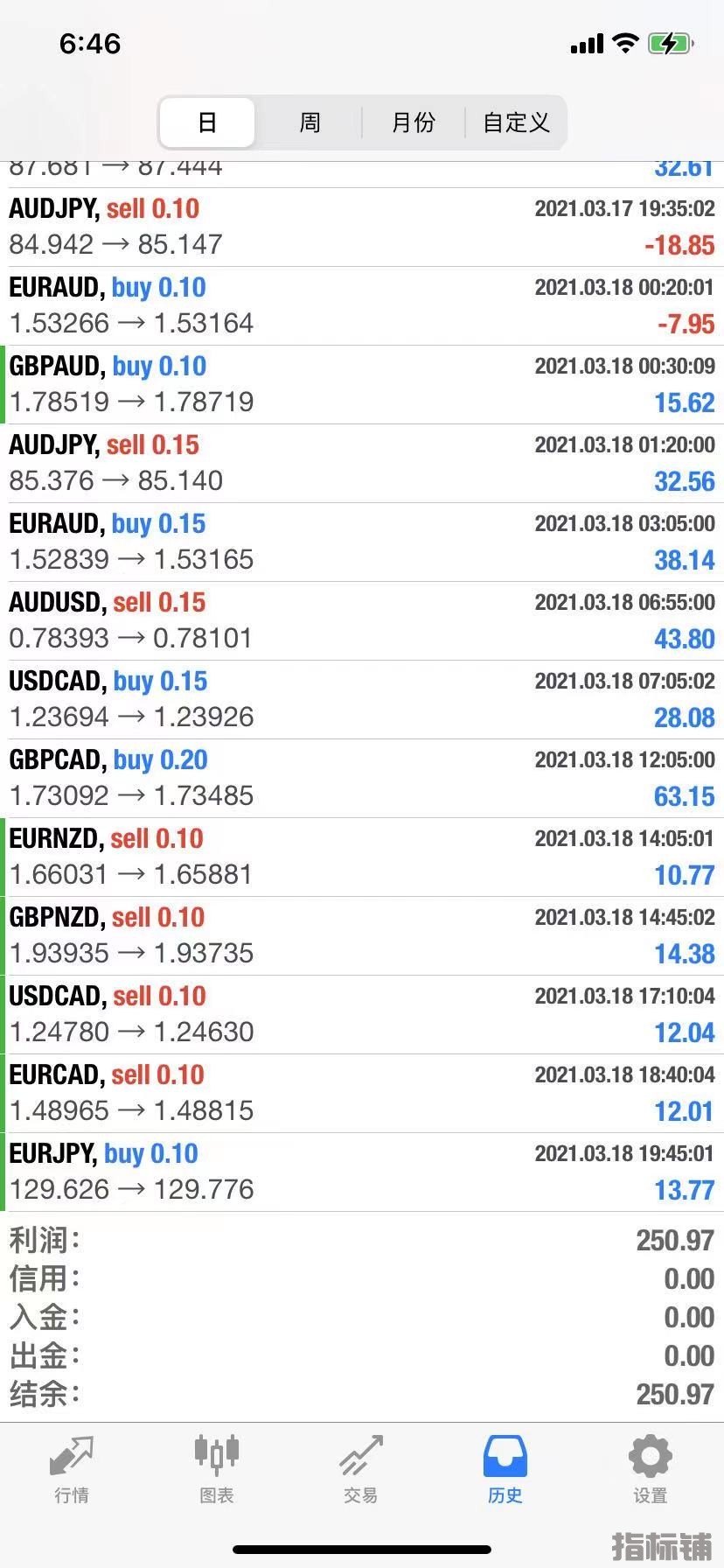Viewport: 724px width, 1568px height.
Task: View the AUDJPY sell 0.15 trade
Action: (362, 463)
